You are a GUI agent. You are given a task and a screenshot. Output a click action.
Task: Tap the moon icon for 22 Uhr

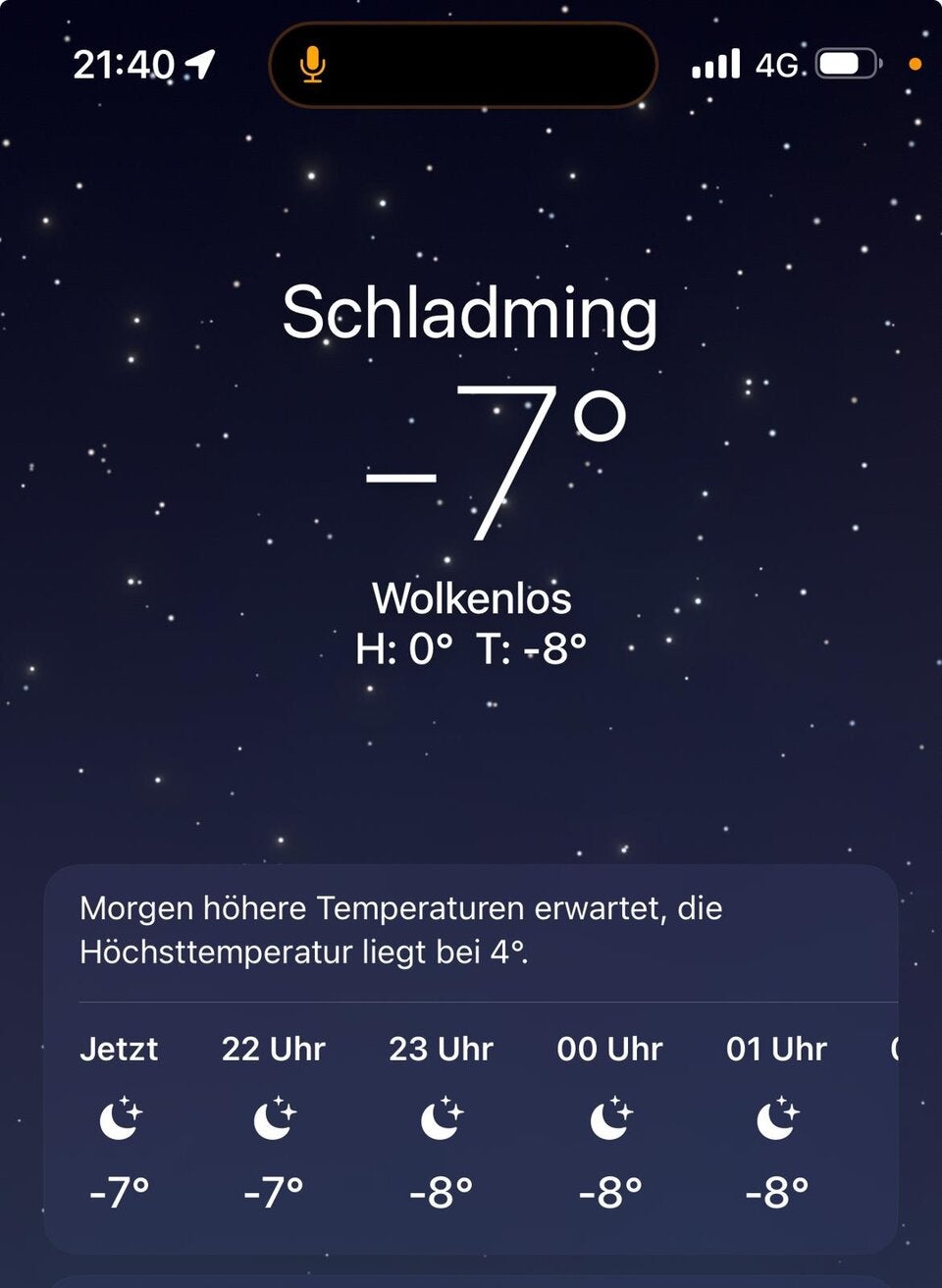pyautogui.click(x=276, y=1119)
